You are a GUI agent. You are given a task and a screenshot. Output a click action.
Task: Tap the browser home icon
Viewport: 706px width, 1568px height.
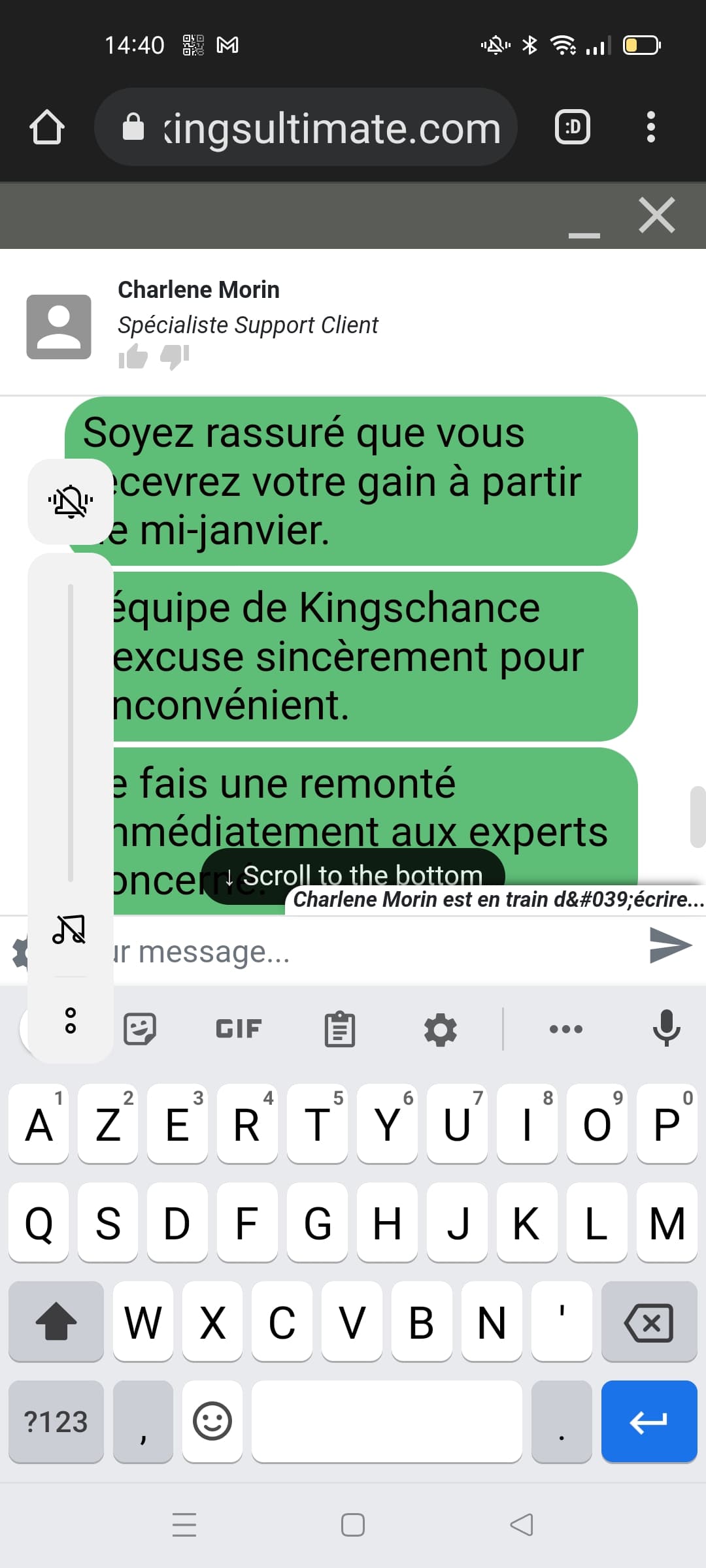coord(47,127)
